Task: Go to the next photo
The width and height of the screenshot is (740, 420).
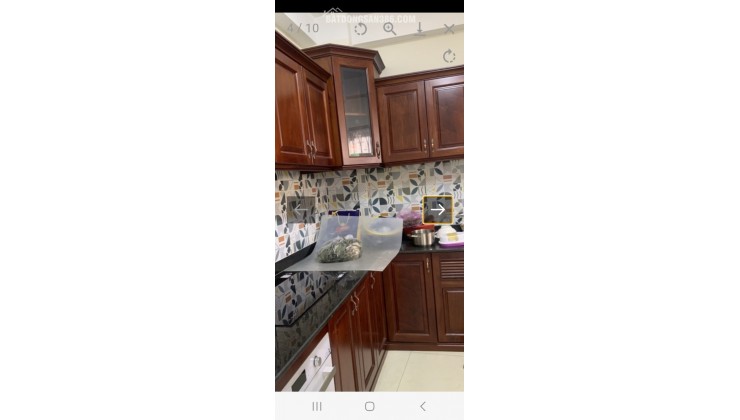Action: [438, 210]
